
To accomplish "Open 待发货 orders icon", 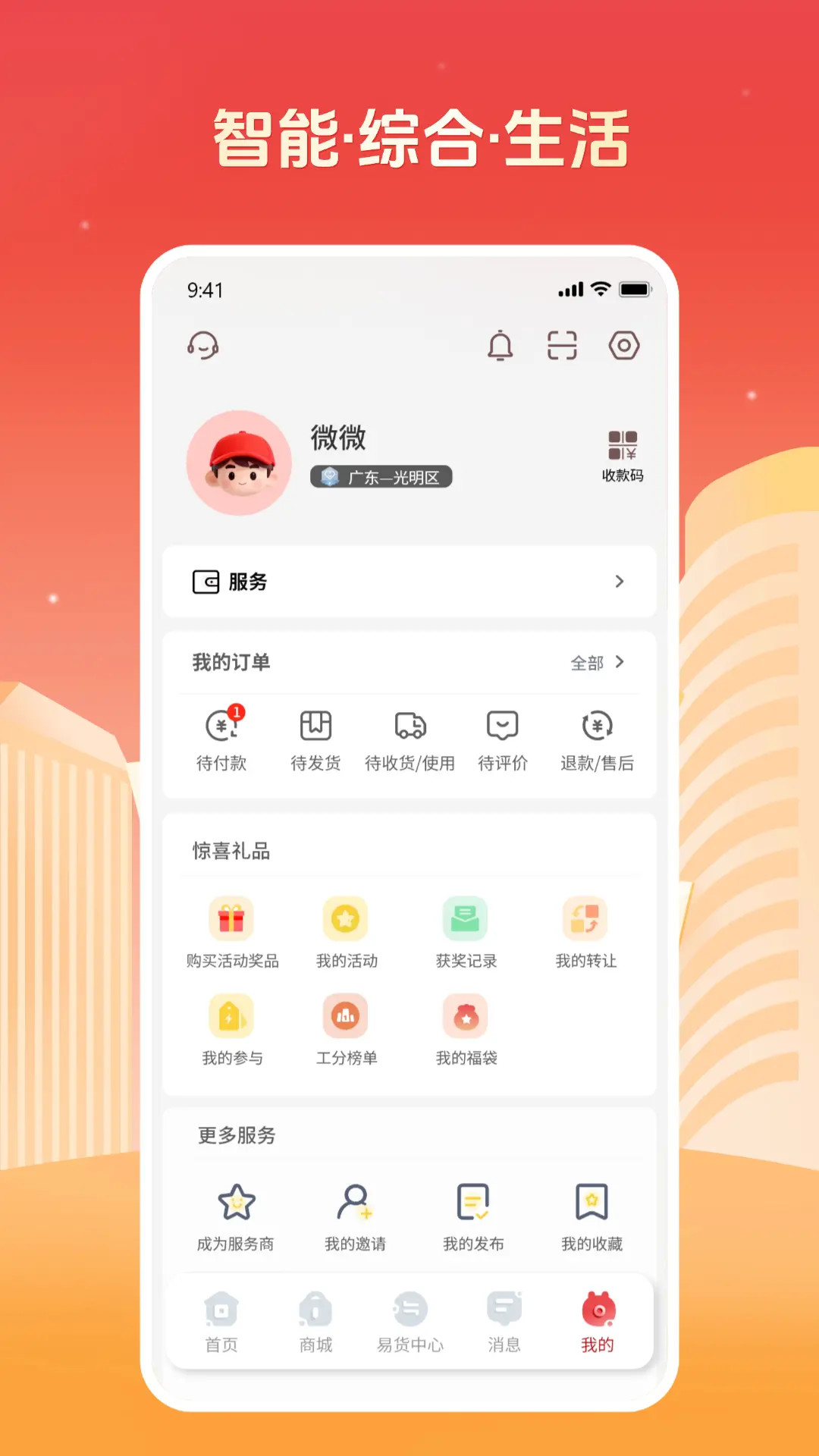I will [x=315, y=728].
